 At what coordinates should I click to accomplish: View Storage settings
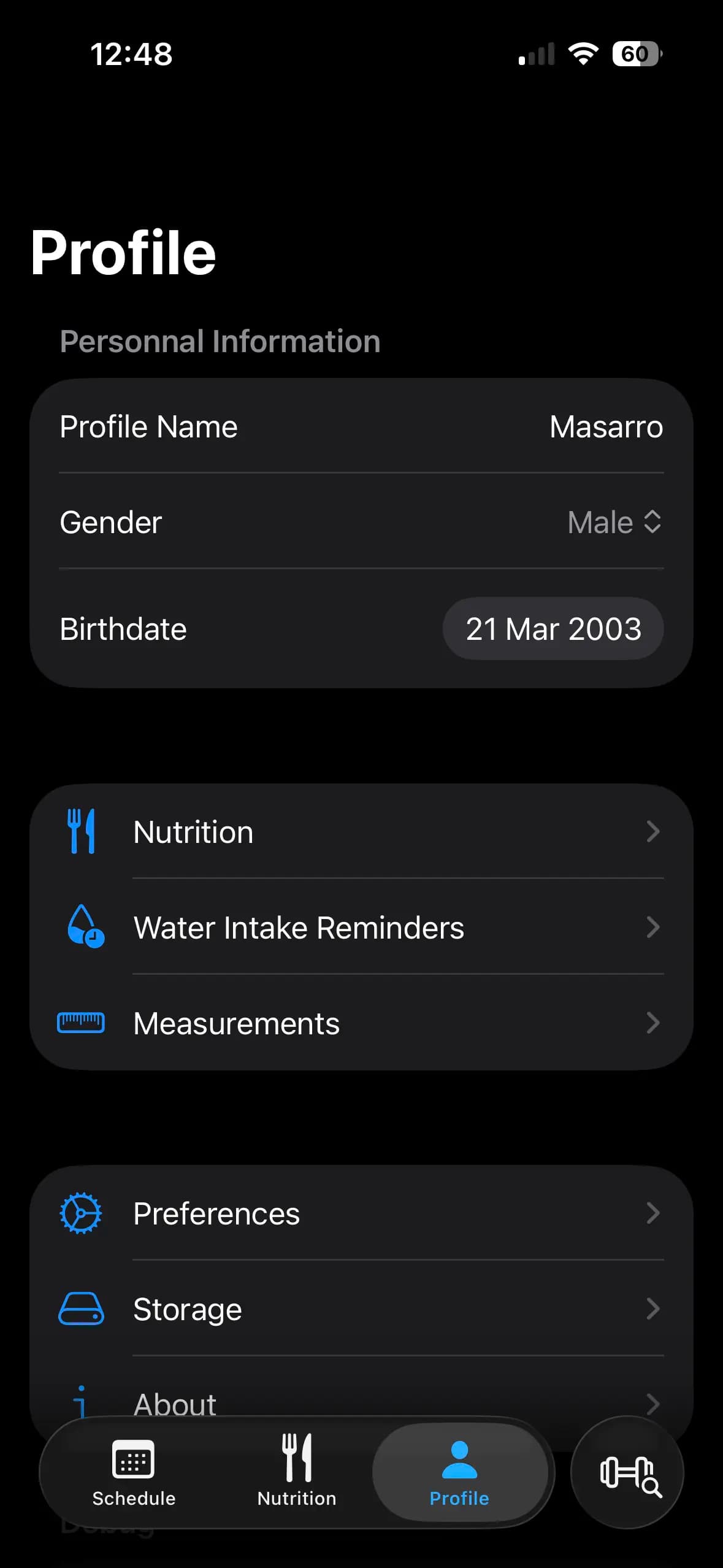tap(361, 1309)
